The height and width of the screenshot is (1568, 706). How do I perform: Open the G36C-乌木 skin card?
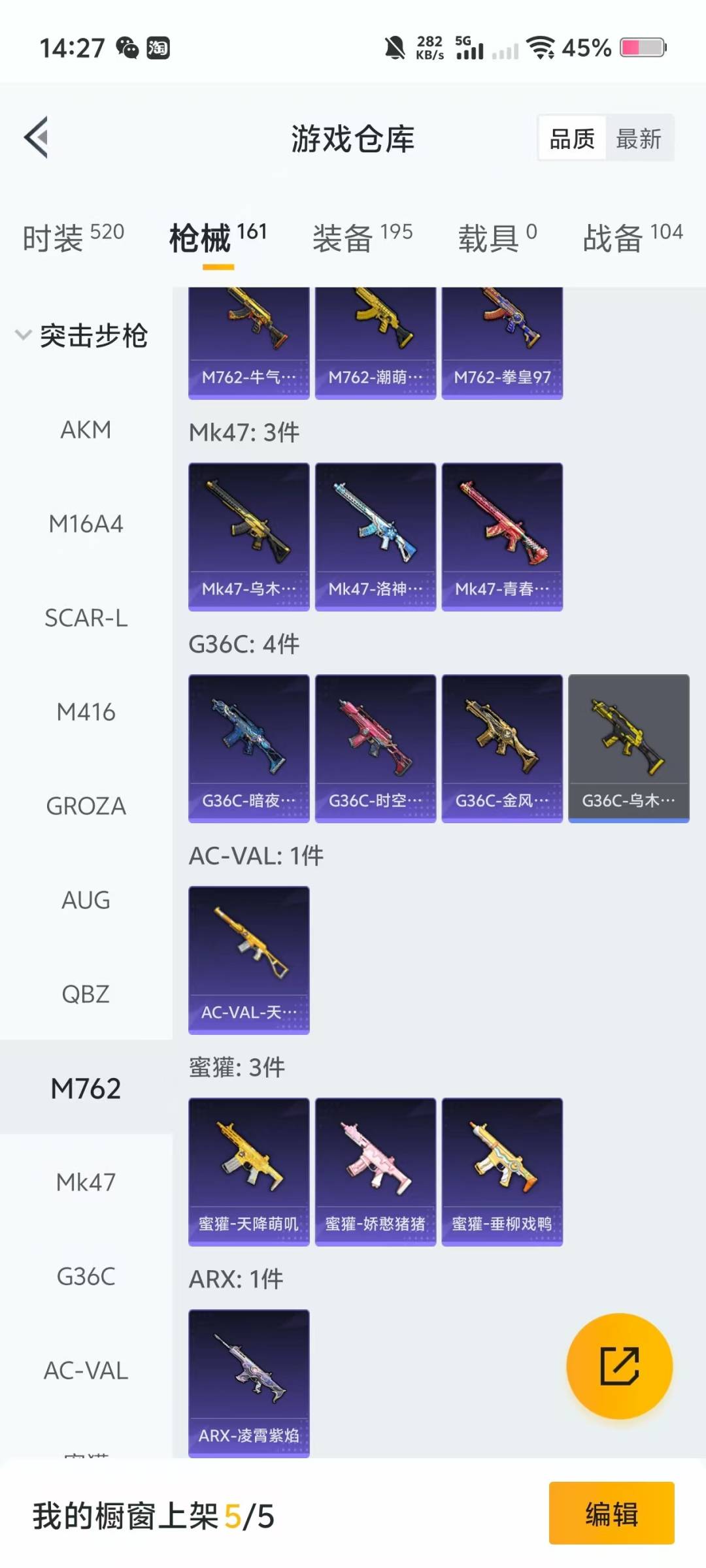click(628, 749)
